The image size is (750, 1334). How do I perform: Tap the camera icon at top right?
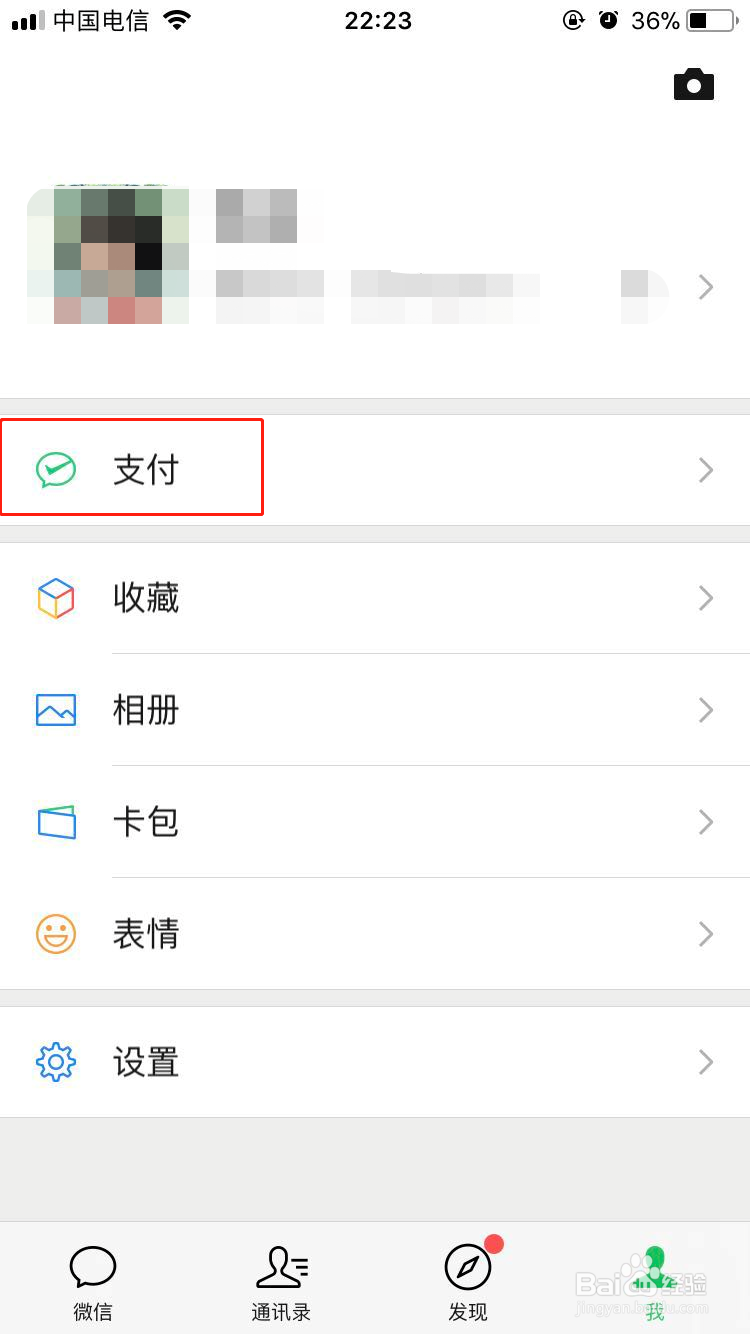tap(694, 84)
